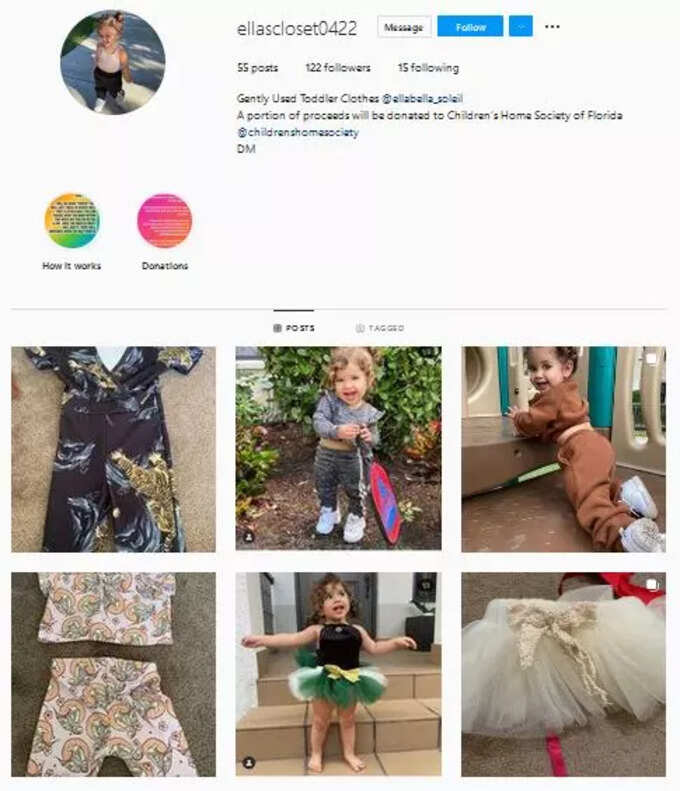The image size is (680, 791).
Task: Switch to the Tagged tab
Action: (380, 328)
